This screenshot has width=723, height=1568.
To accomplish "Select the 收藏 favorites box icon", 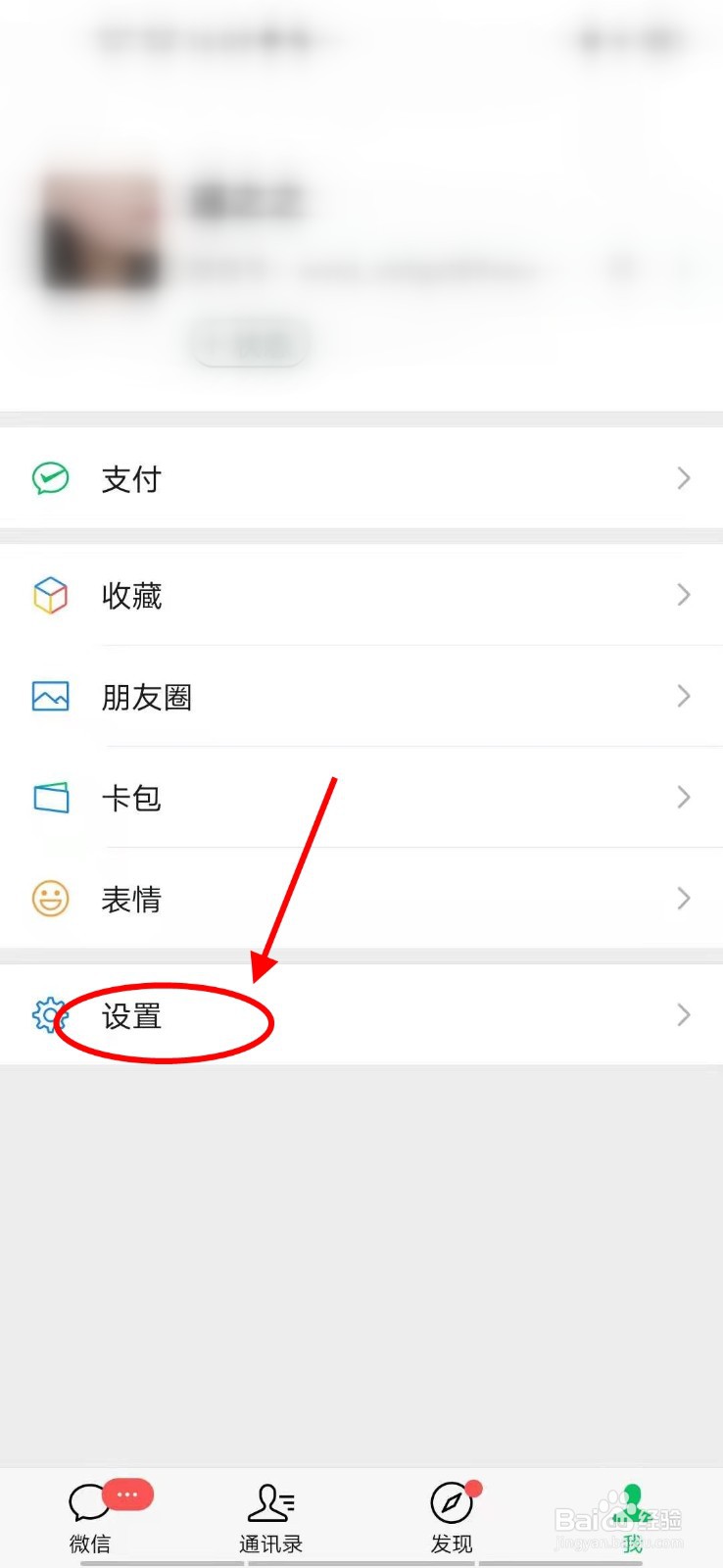I will pos(49,595).
